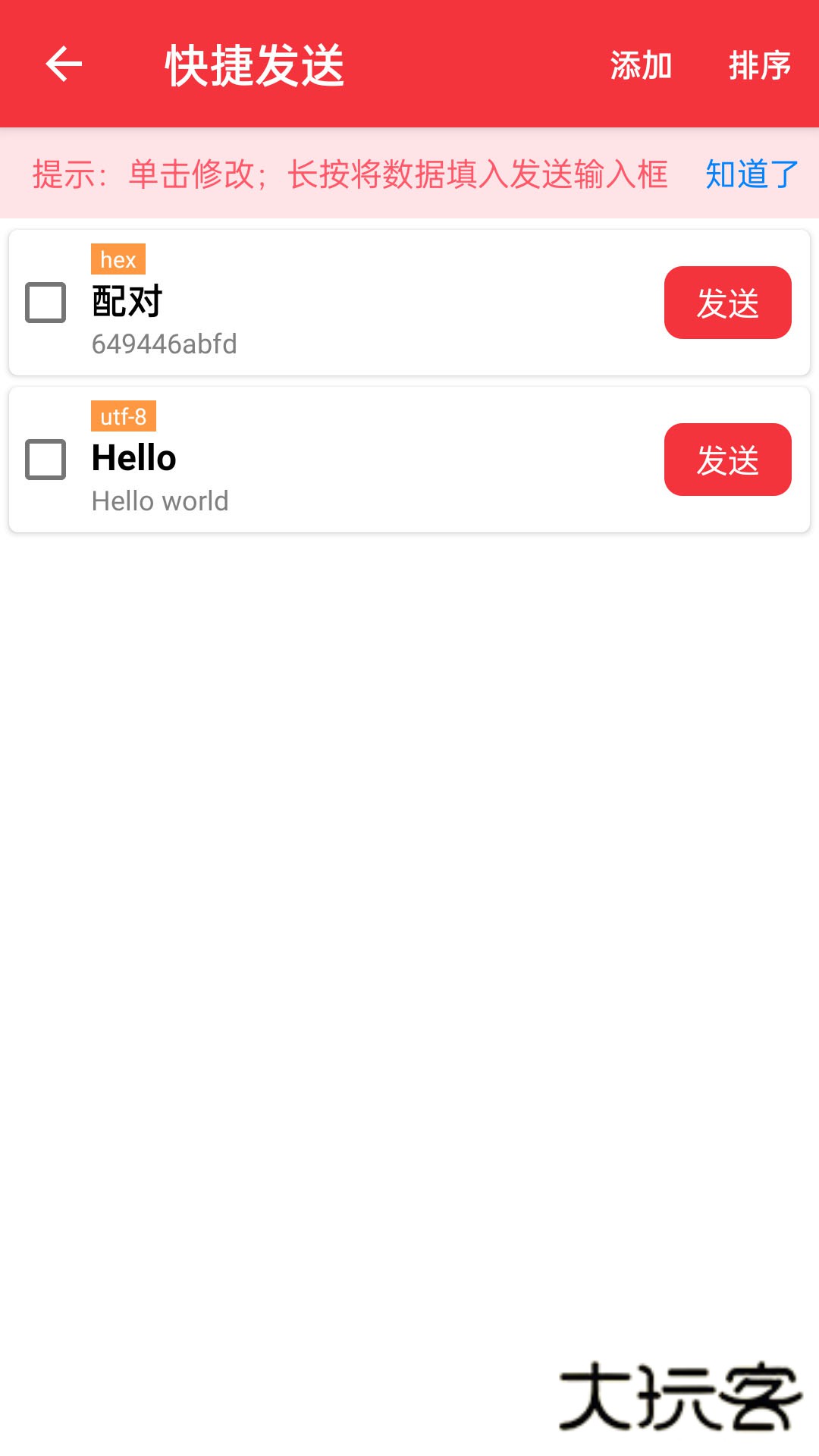Open the 快捷发送 title area
This screenshot has width=819, height=1456.
(256, 64)
